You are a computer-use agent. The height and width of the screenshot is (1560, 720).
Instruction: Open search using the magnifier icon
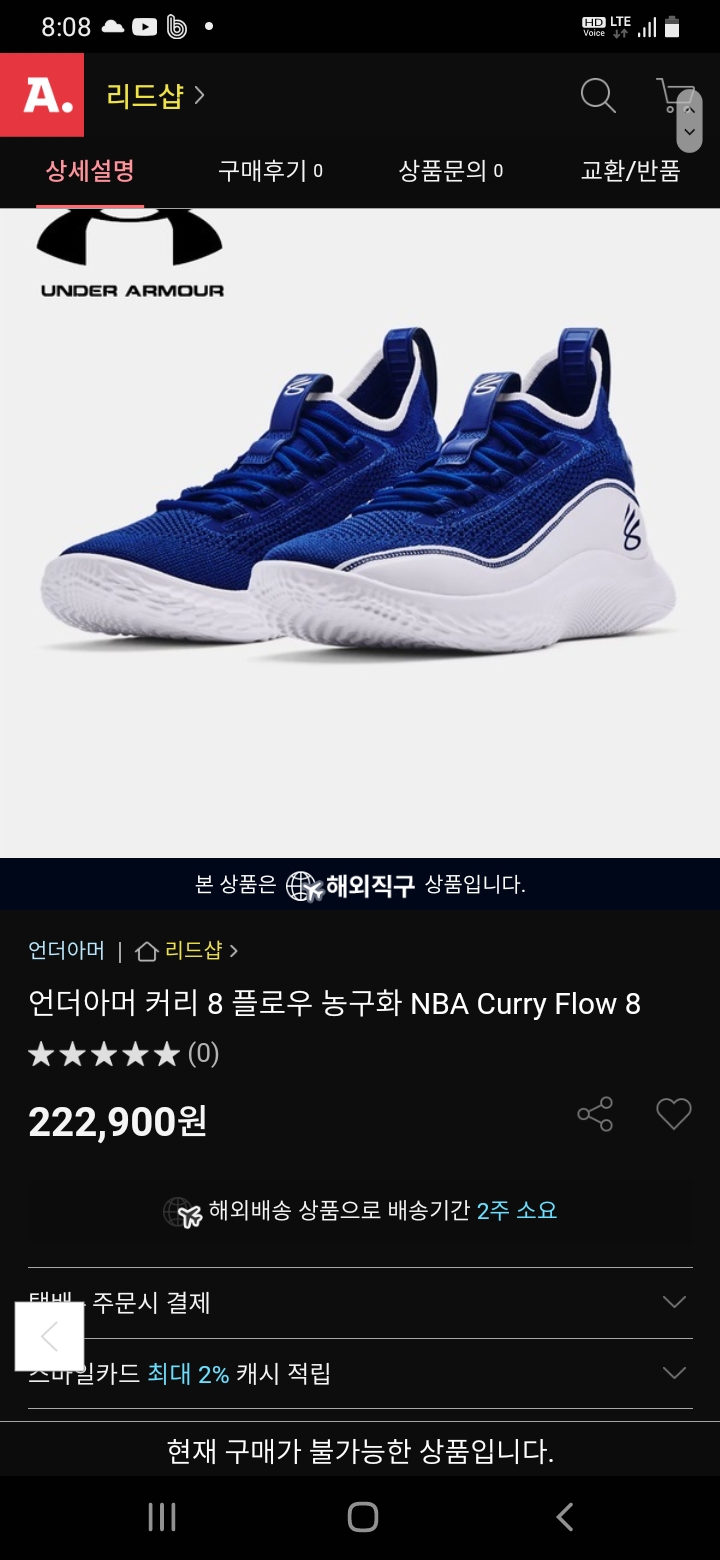598,96
